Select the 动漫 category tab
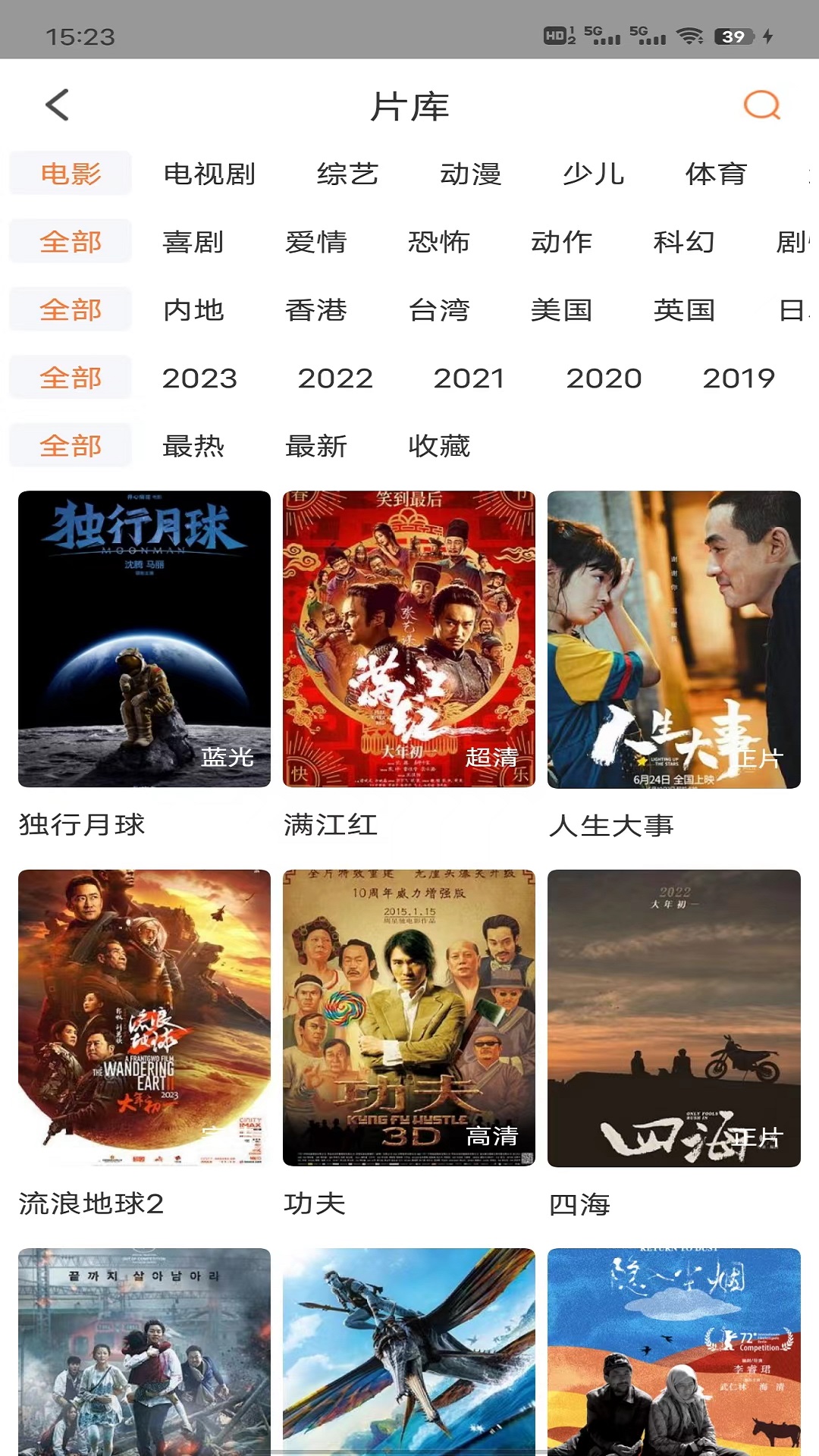Image resolution: width=819 pixels, height=1456 pixels. coord(470,174)
